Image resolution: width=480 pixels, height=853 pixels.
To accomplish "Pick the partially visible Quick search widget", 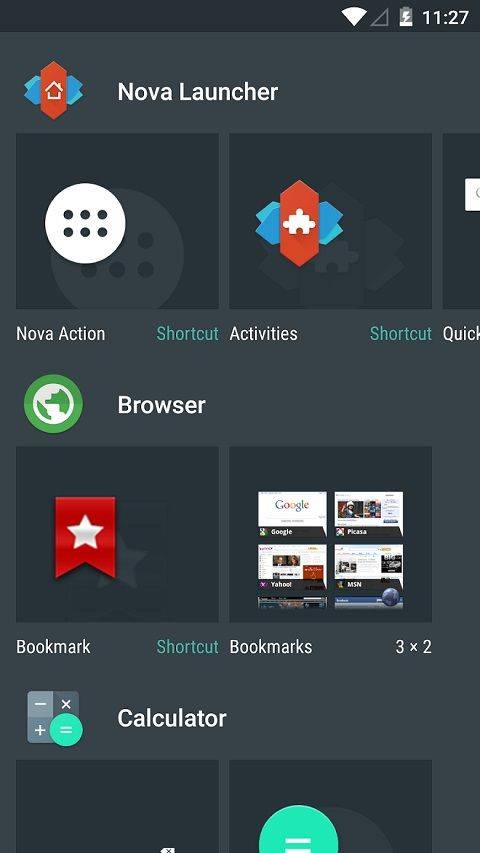I will coord(461,221).
